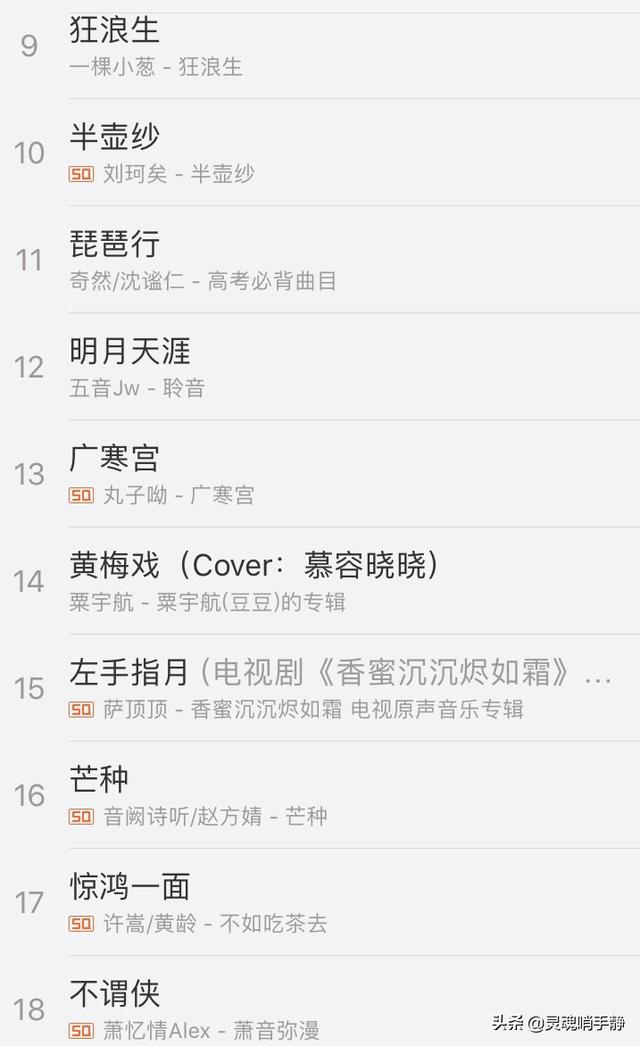
Task: Play 广寒宫 by 丸子呦
Action: point(320,474)
